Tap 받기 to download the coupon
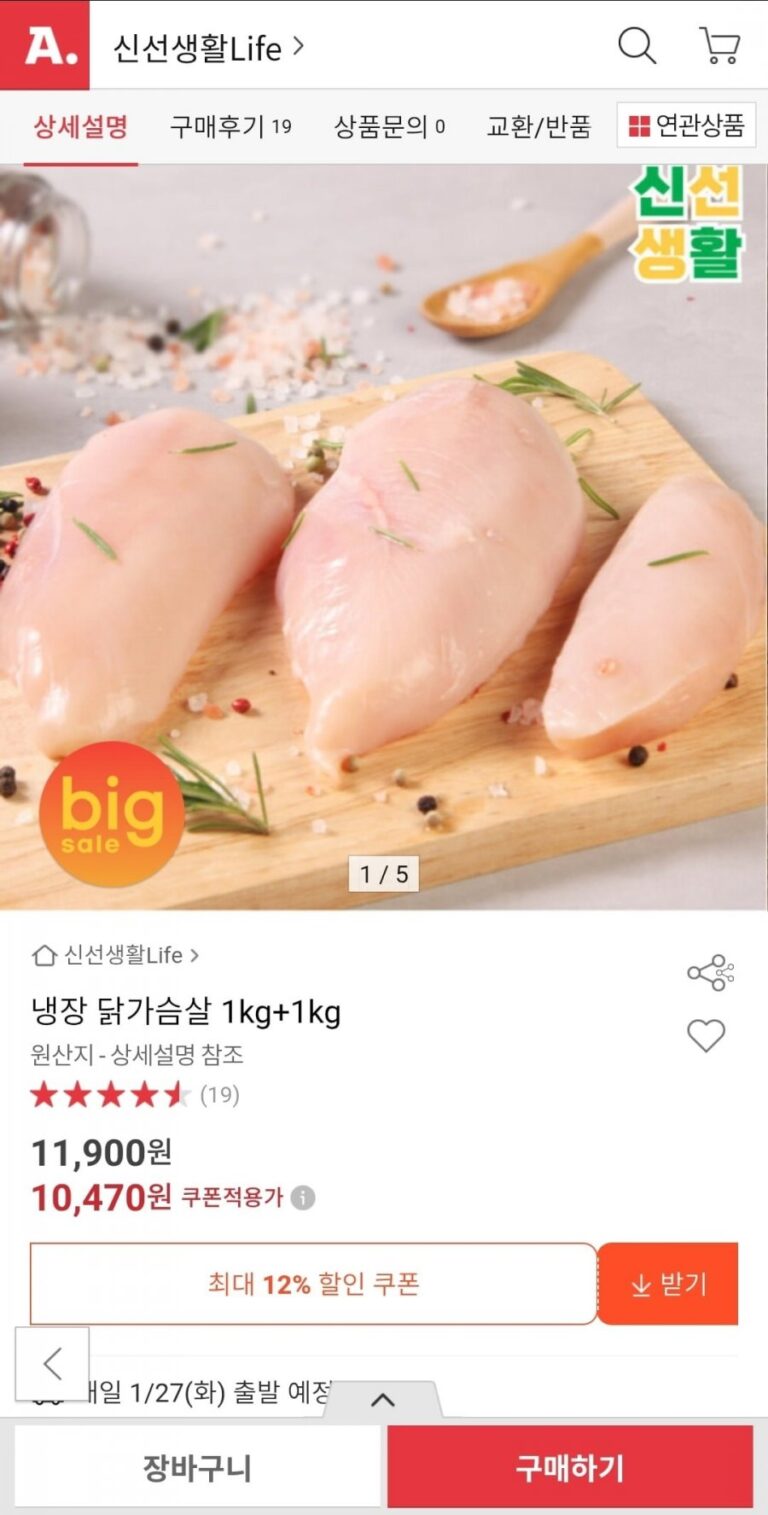The image size is (768, 1515). (x=668, y=1284)
